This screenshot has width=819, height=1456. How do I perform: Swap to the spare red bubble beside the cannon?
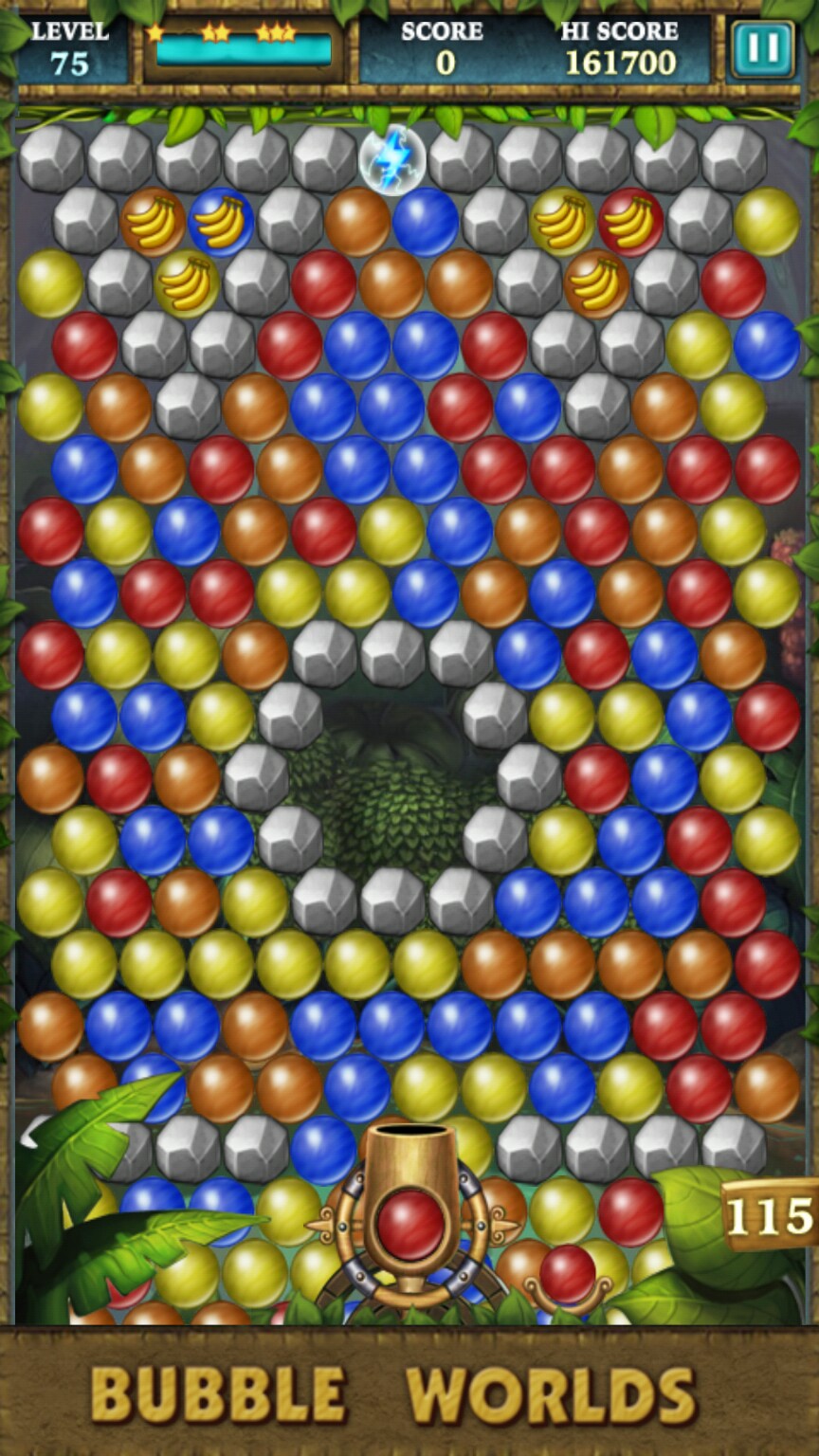point(567,1271)
